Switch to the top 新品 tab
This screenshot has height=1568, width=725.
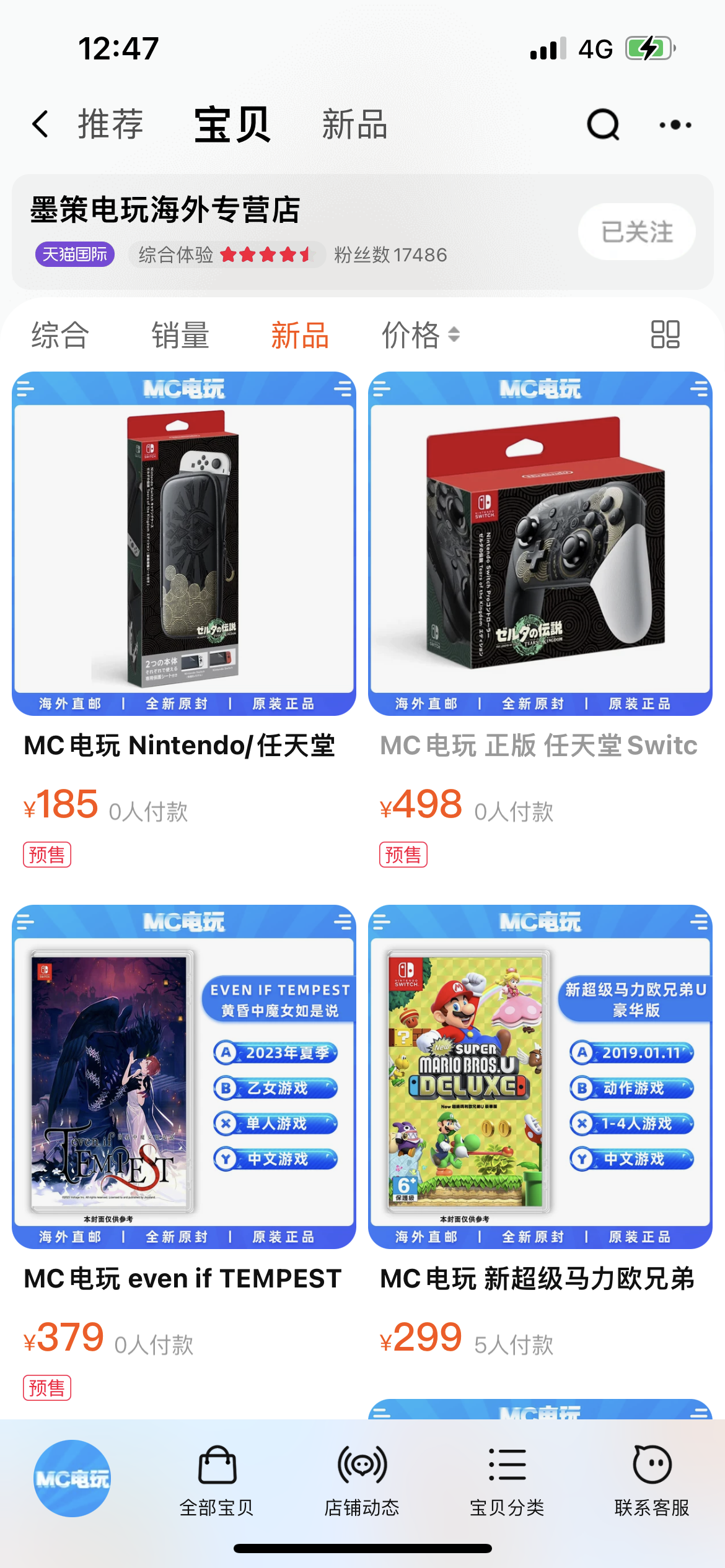[355, 124]
